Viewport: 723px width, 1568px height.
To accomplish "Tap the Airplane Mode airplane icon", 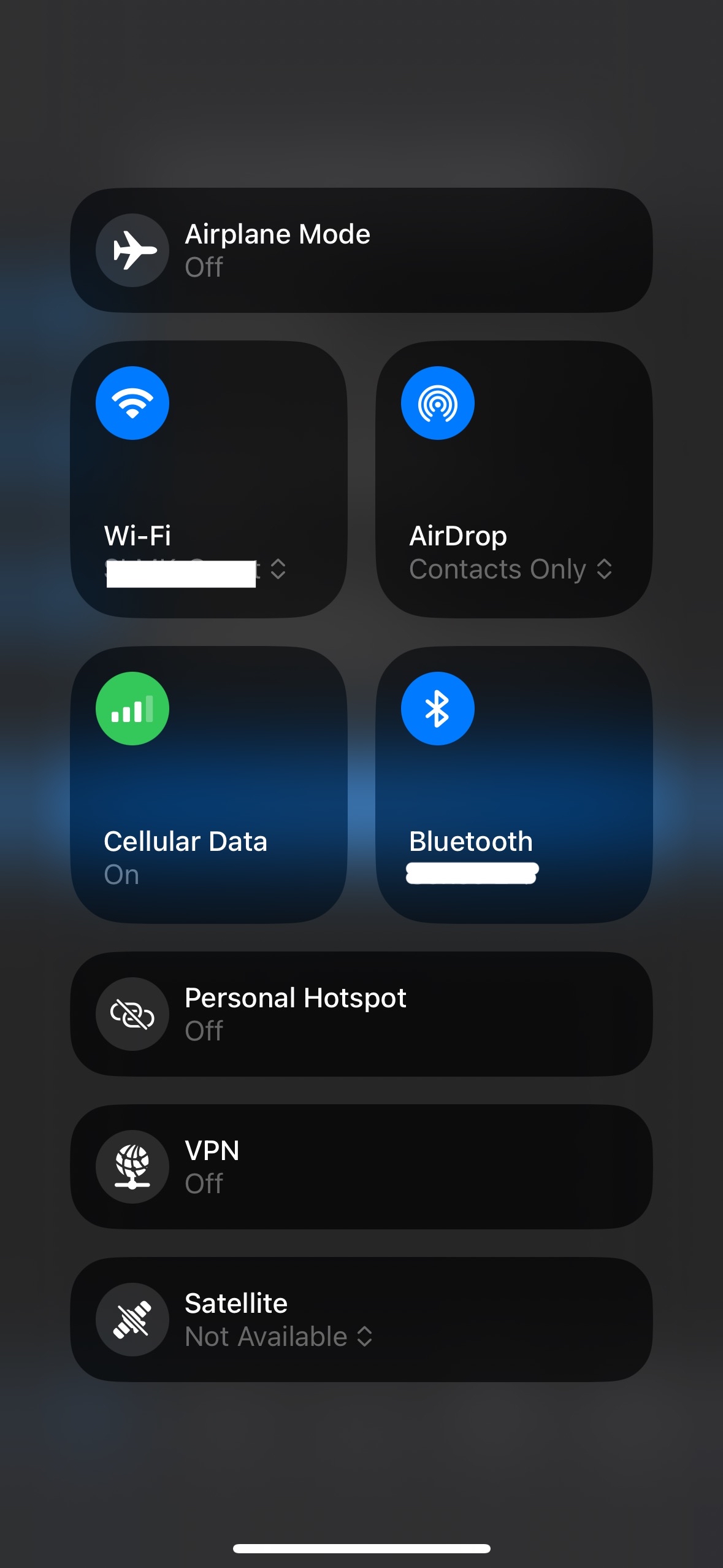I will coord(132,249).
